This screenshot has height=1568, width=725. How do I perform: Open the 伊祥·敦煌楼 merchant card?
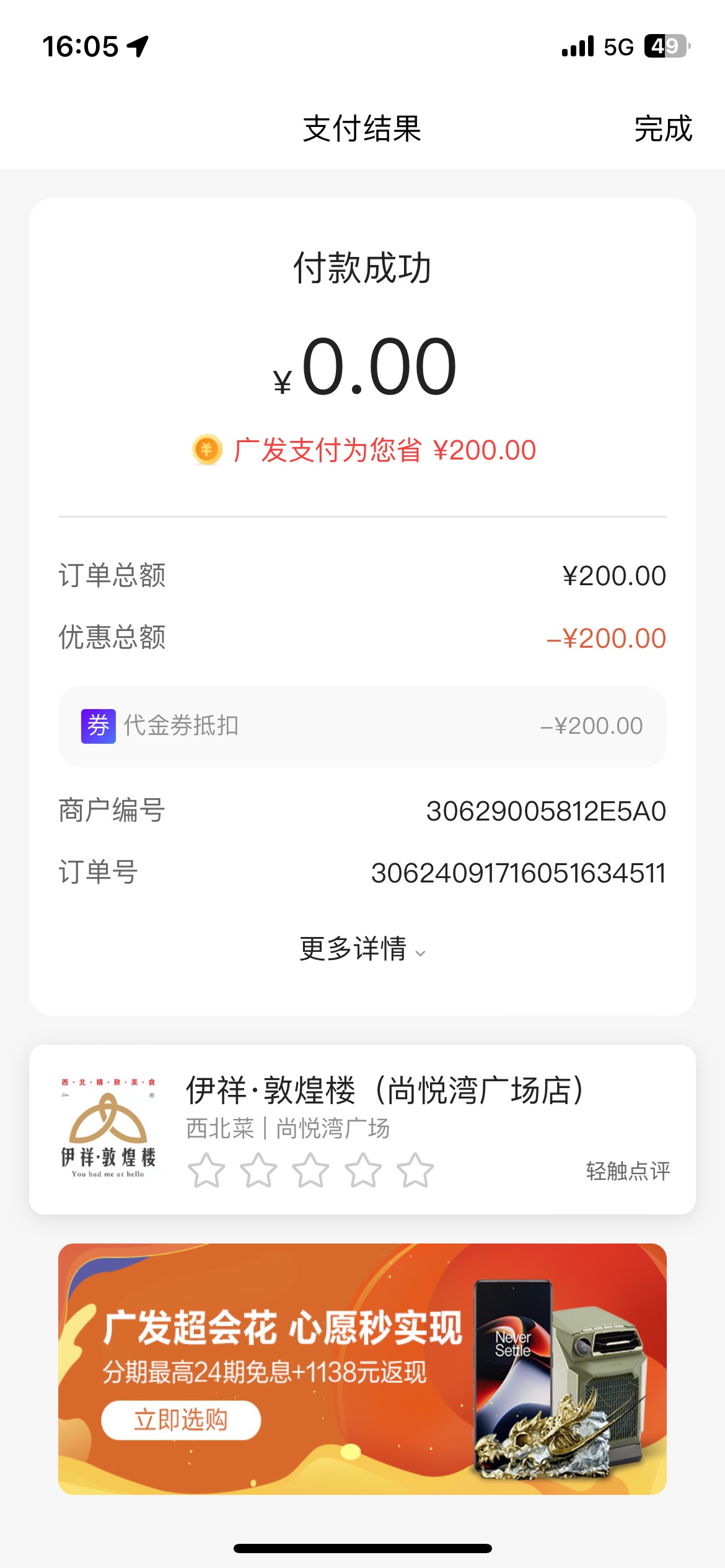pyautogui.click(x=362, y=1129)
